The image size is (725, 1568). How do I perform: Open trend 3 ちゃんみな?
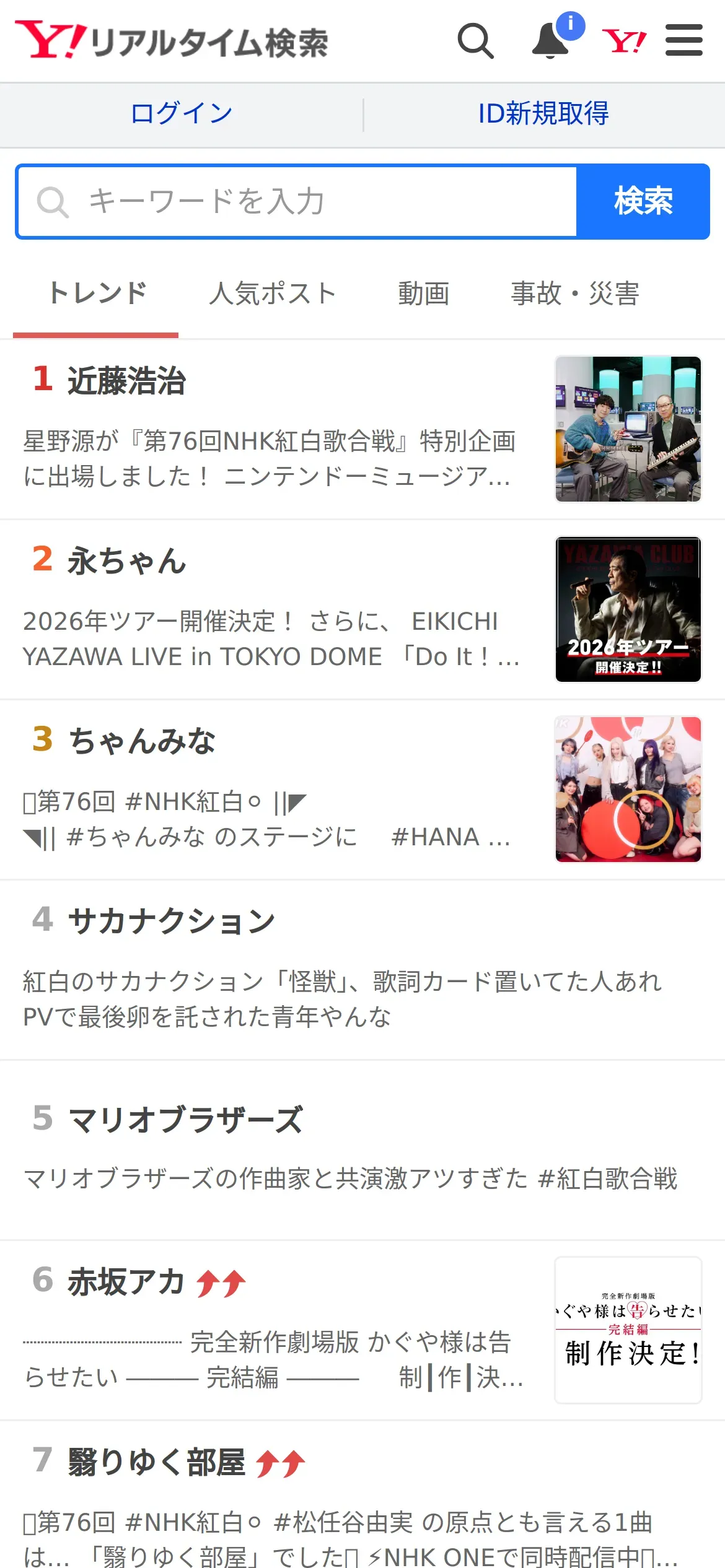141,741
